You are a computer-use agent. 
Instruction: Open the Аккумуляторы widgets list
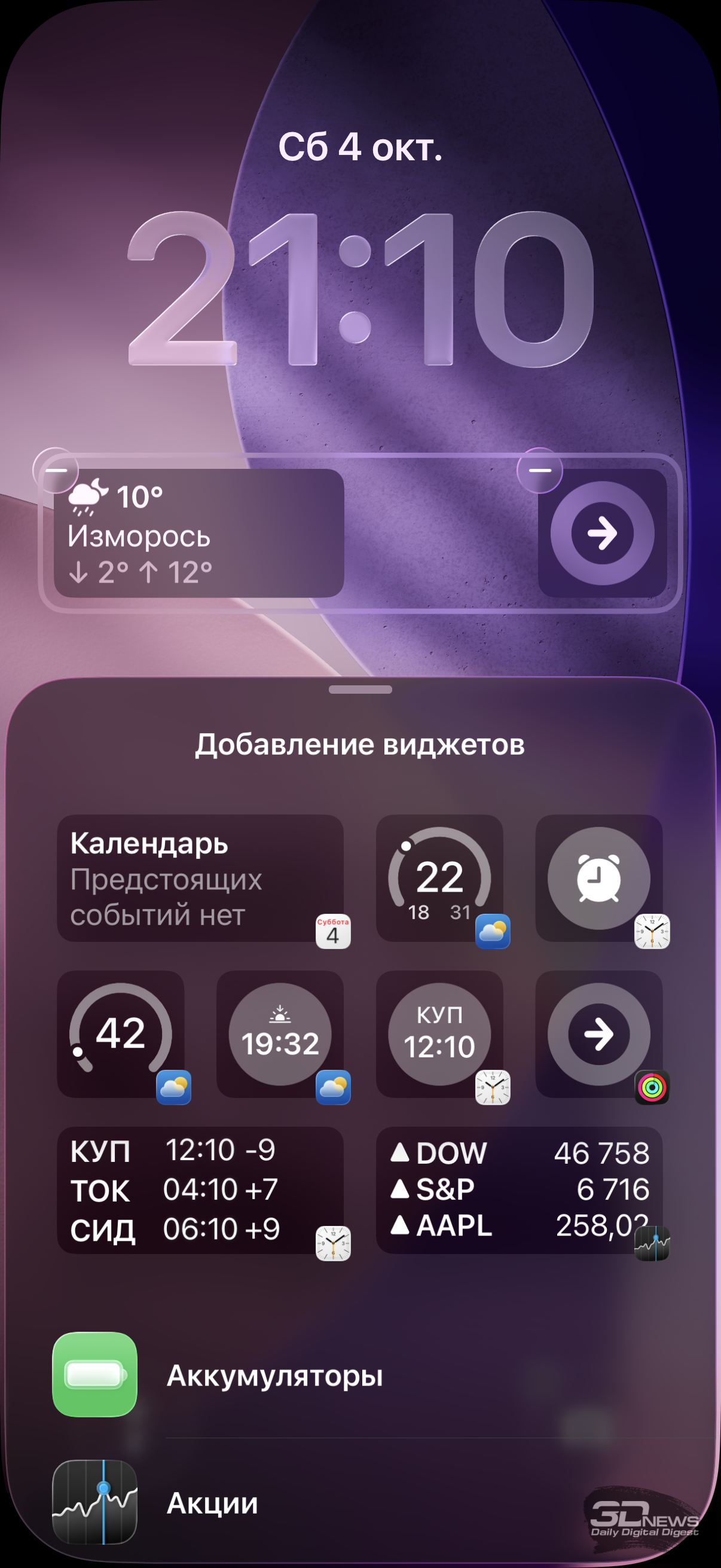(x=274, y=1375)
